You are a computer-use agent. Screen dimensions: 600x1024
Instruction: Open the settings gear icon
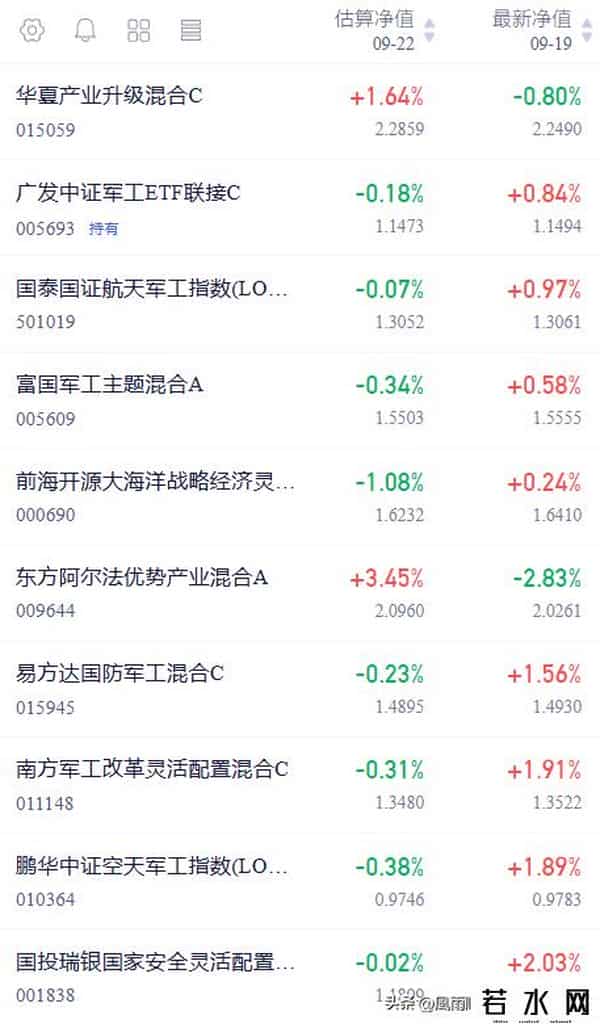pyautogui.click(x=32, y=30)
